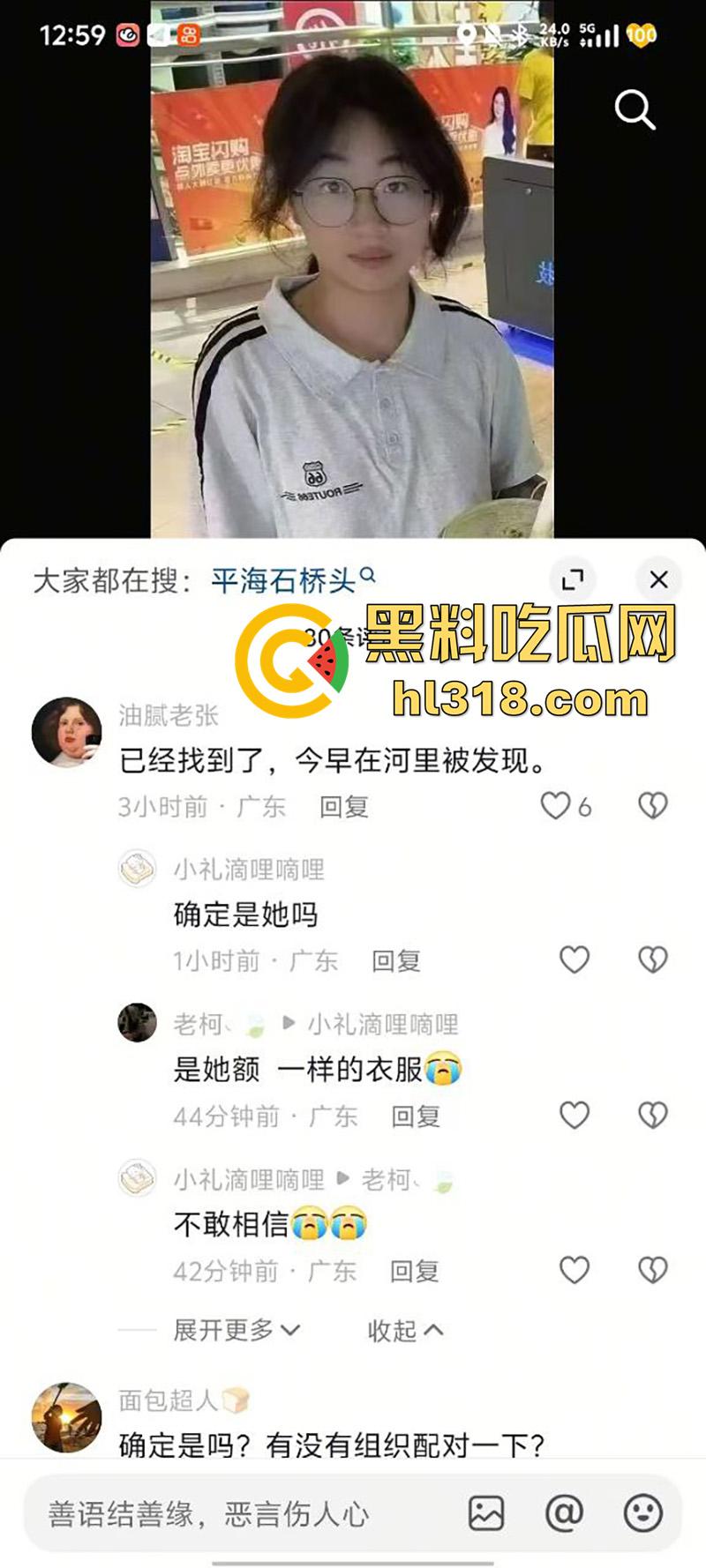Reply to the comment 不敢相信
Image resolution: width=706 pixels, height=1568 pixels.
click(414, 1271)
